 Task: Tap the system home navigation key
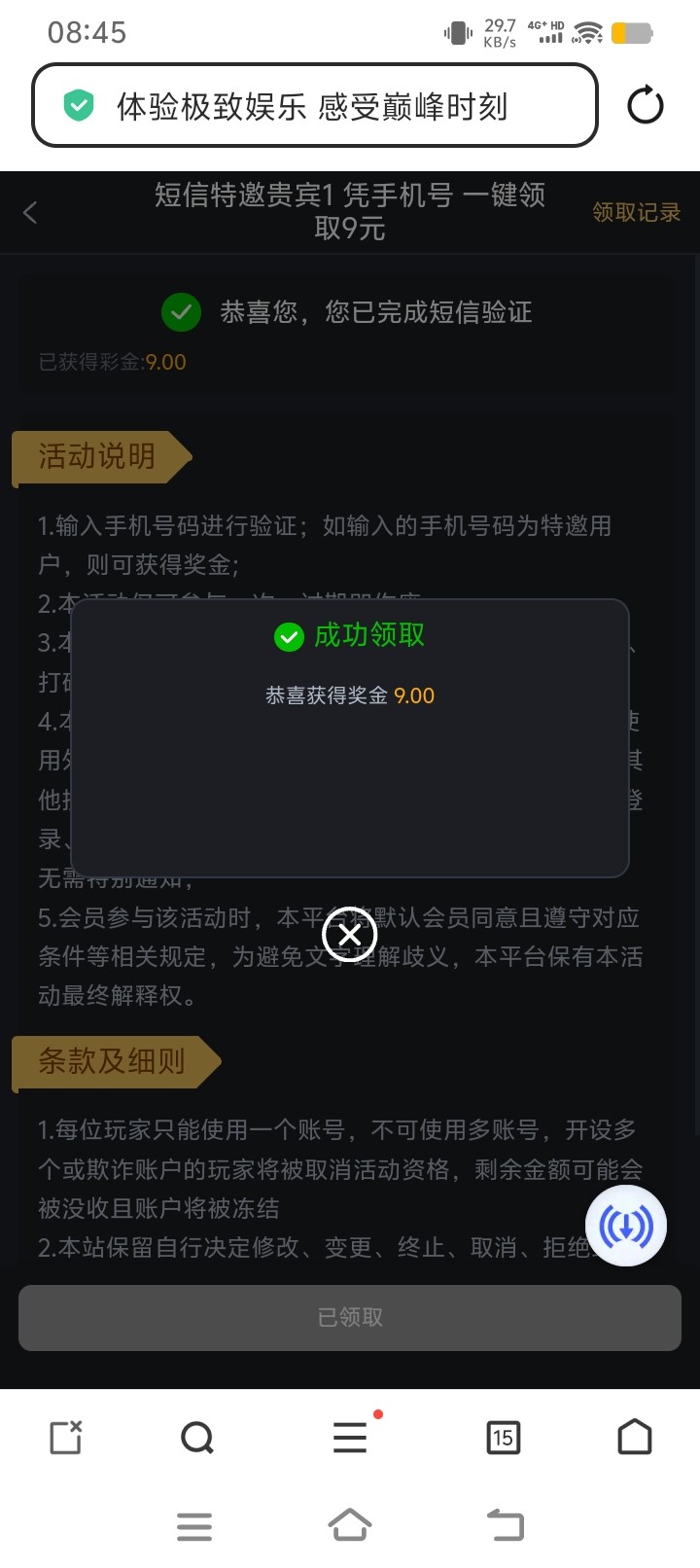tap(350, 1525)
